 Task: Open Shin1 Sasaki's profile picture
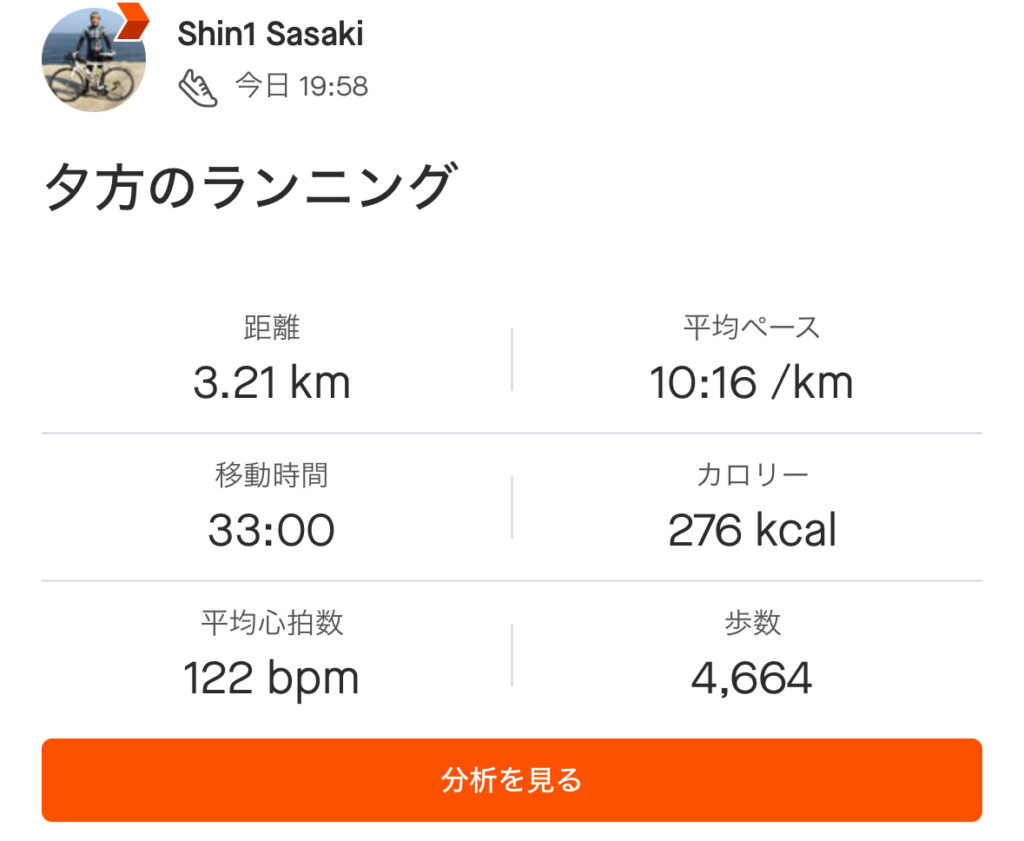(x=93, y=60)
